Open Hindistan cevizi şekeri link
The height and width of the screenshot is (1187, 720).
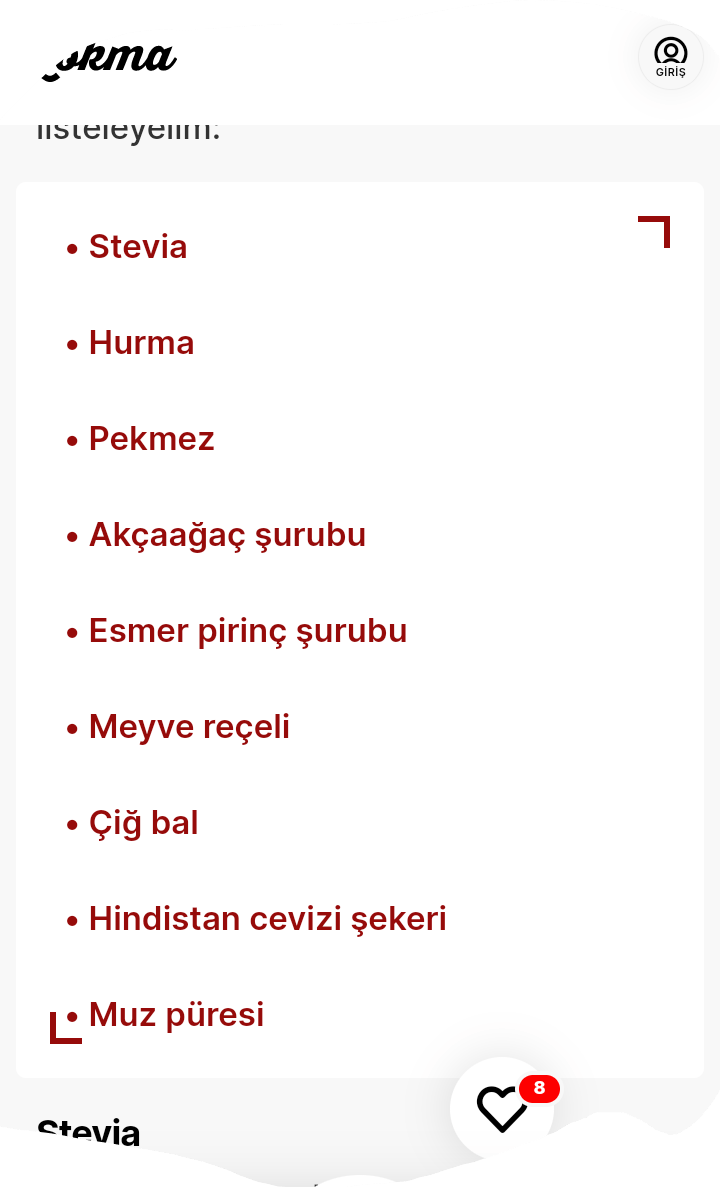(x=267, y=919)
